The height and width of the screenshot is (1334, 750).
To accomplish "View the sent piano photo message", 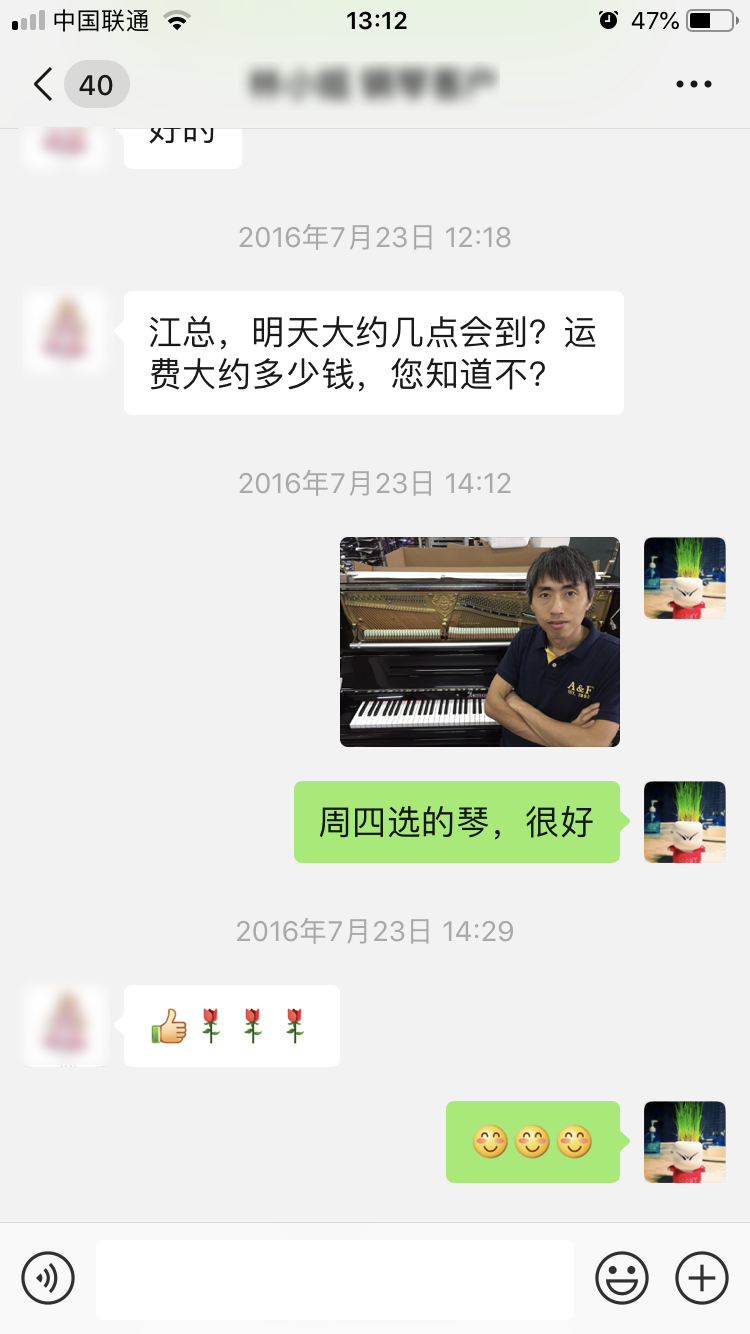I will 479,642.
